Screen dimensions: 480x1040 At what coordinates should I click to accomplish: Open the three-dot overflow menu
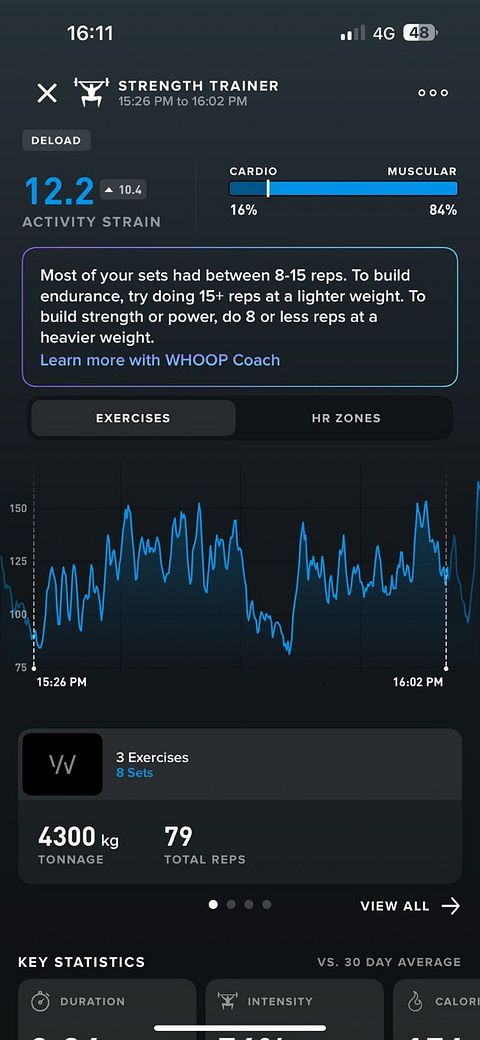point(433,93)
